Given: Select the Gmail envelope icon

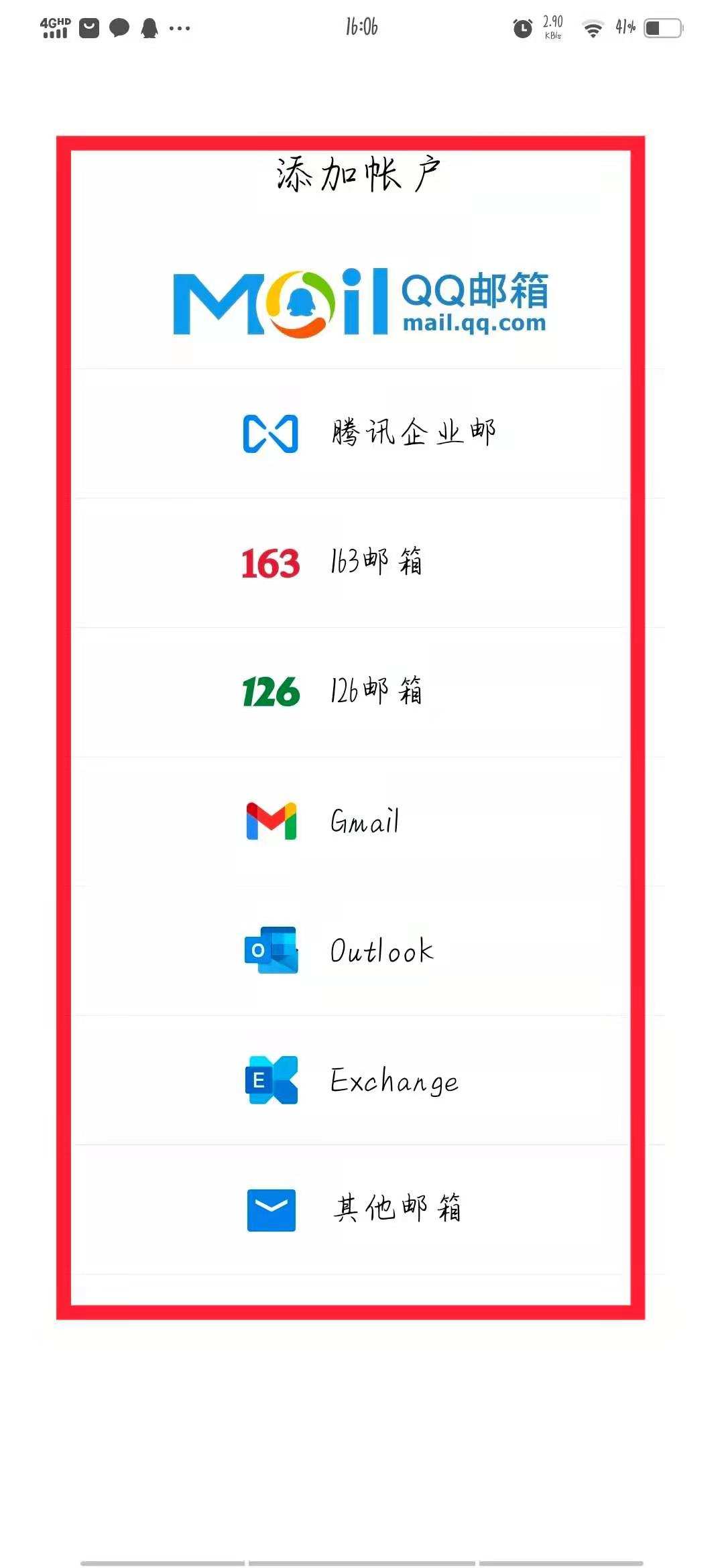Looking at the screenshot, I should pos(270,821).
